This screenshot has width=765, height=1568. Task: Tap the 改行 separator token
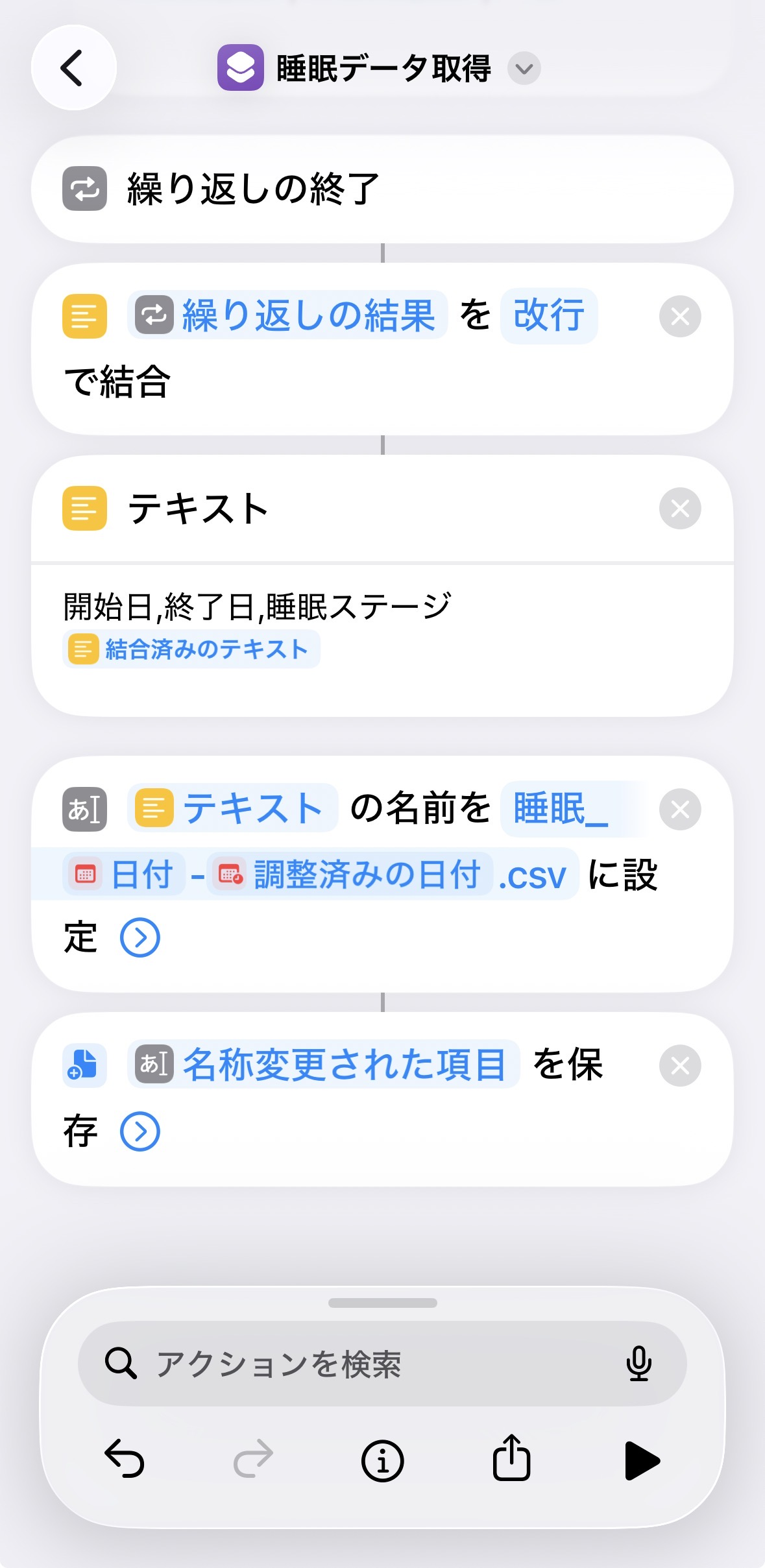click(548, 316)
